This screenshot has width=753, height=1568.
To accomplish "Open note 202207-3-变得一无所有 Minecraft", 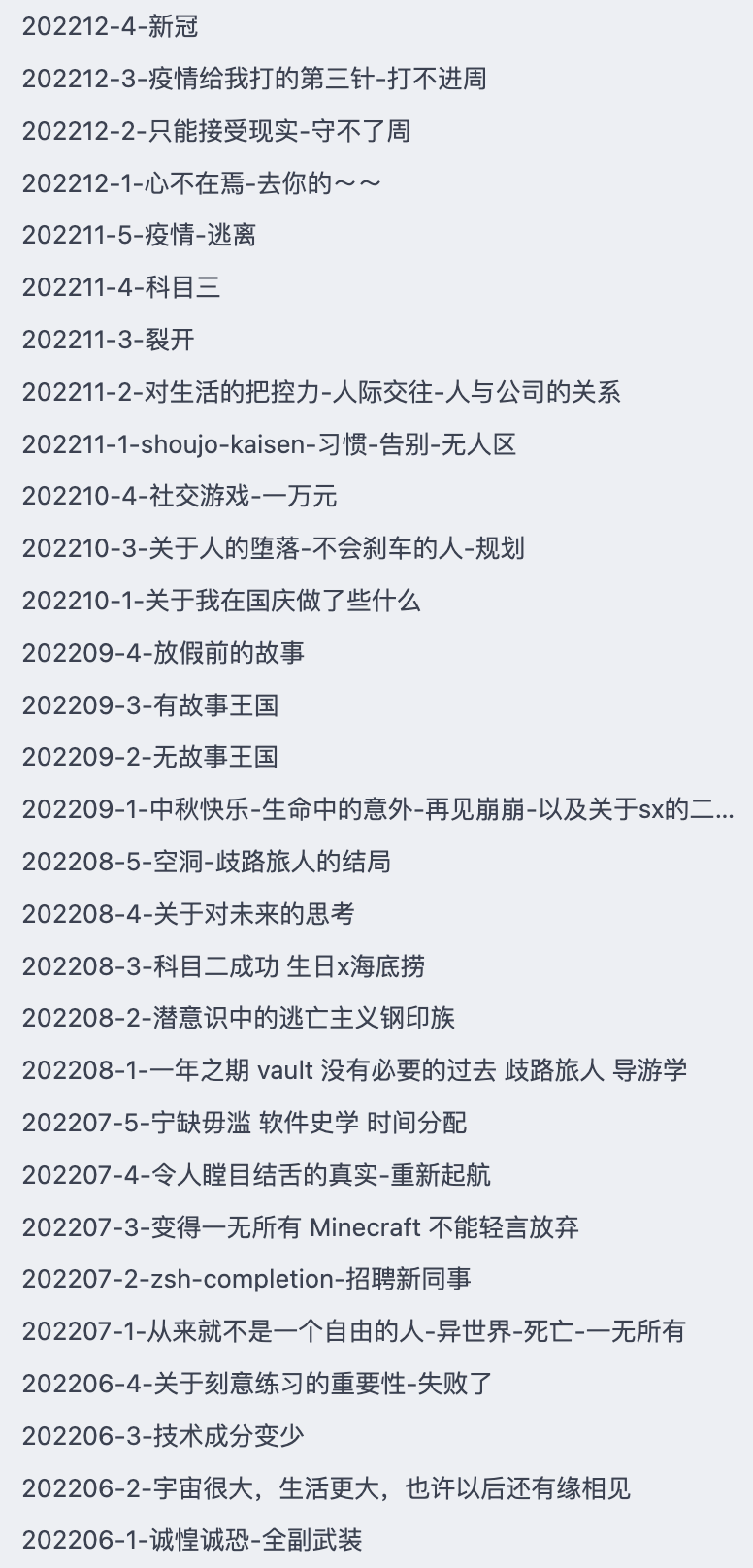I will 300,1227.
